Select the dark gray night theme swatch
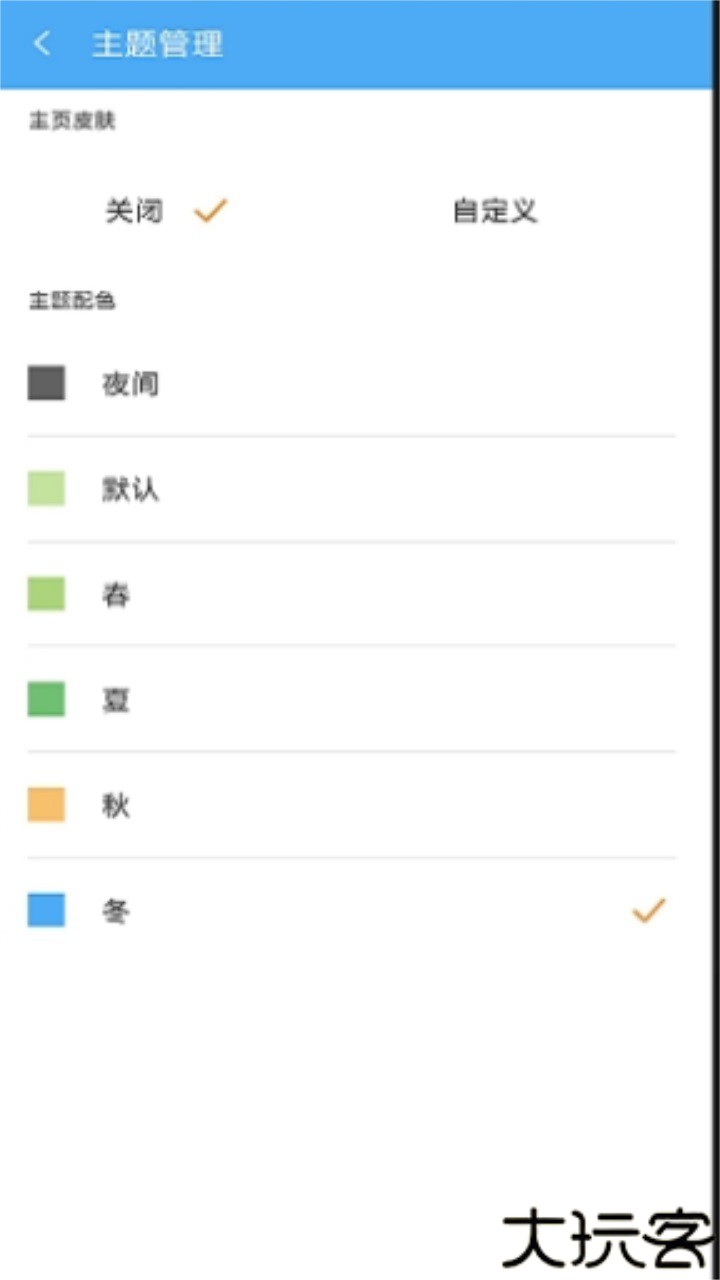The height and width of the screenshot is (1280, 720). (45, 383)
